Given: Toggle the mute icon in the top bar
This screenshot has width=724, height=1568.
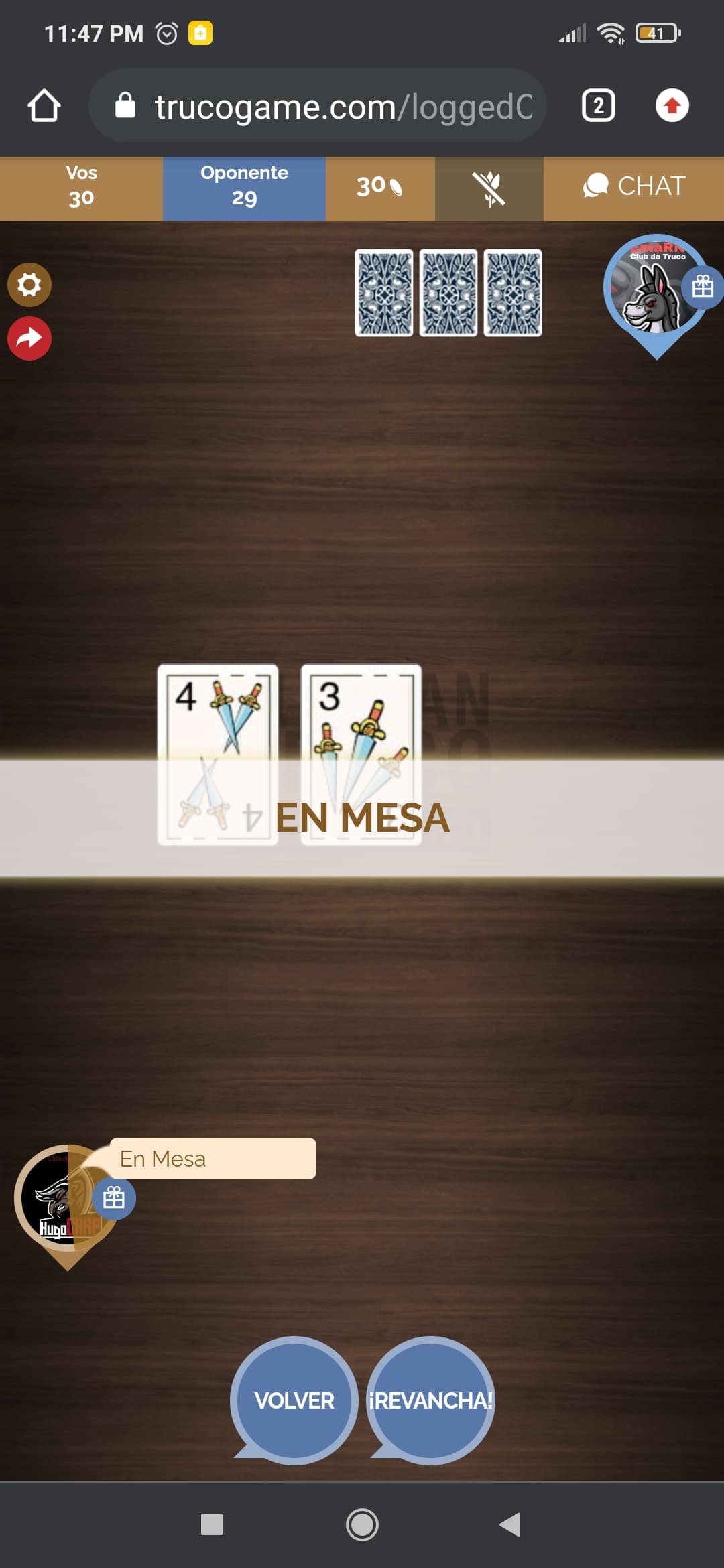Looking at the screenshot, I should tap(489, 188).
